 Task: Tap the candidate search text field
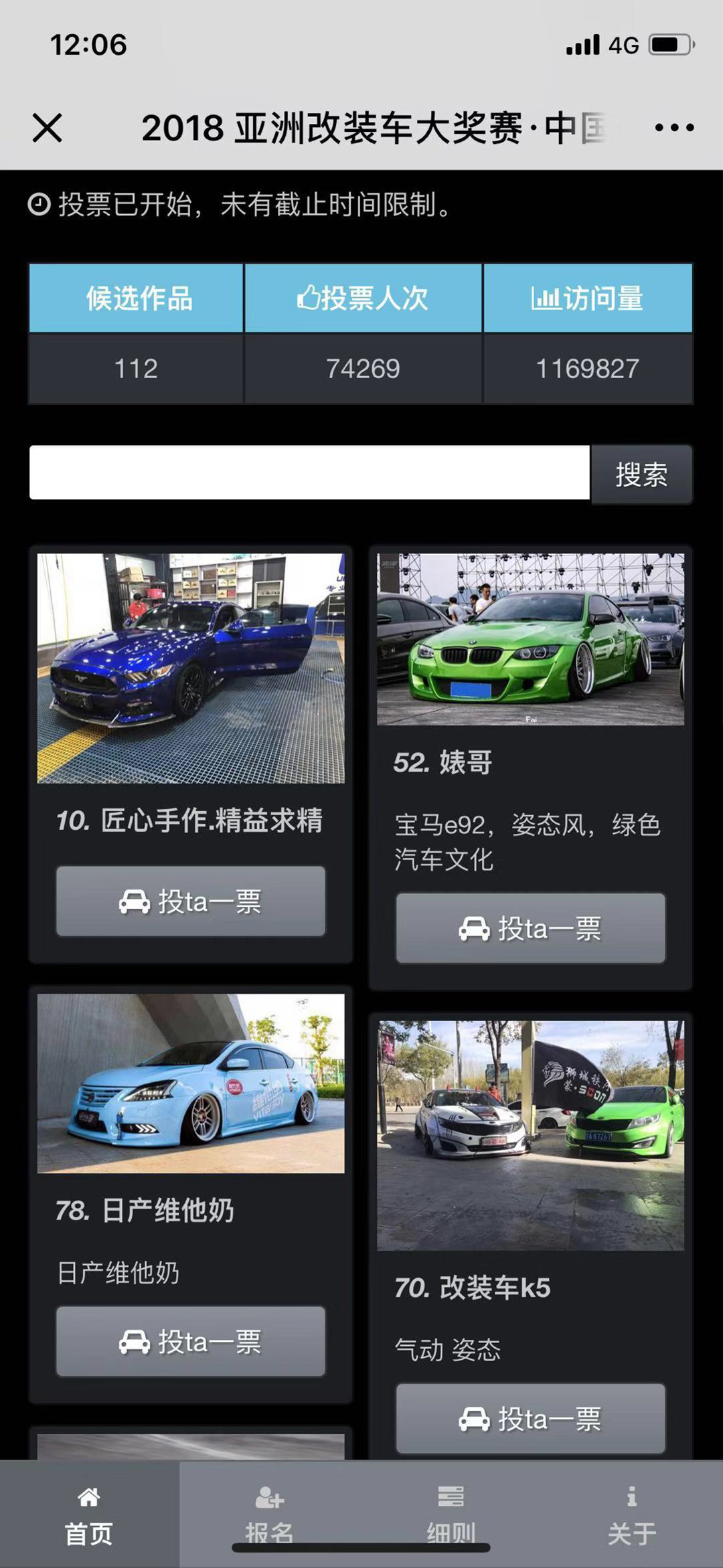click(309, 472)
